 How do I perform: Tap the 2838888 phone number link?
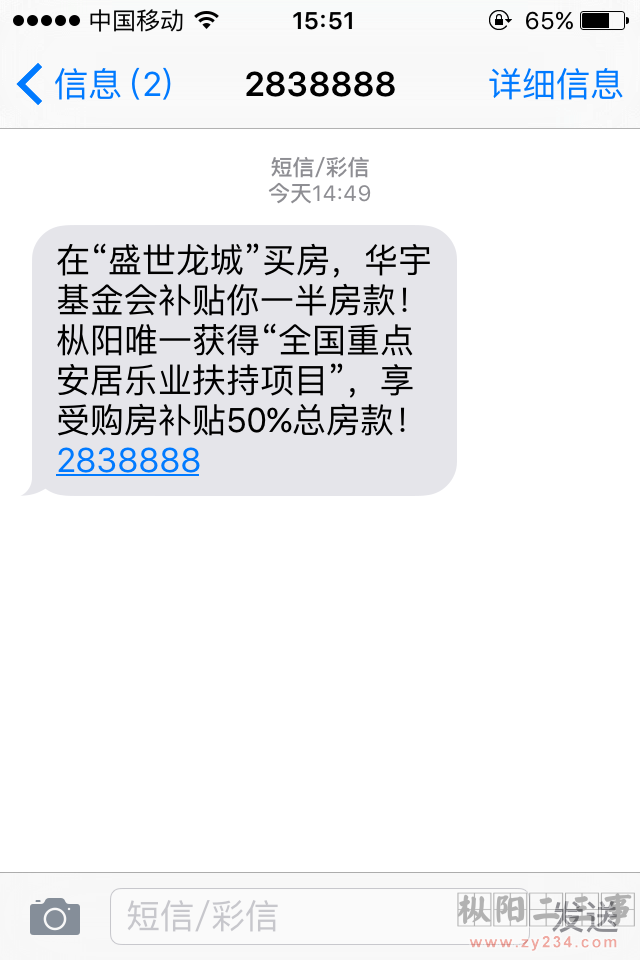[128, 461]
